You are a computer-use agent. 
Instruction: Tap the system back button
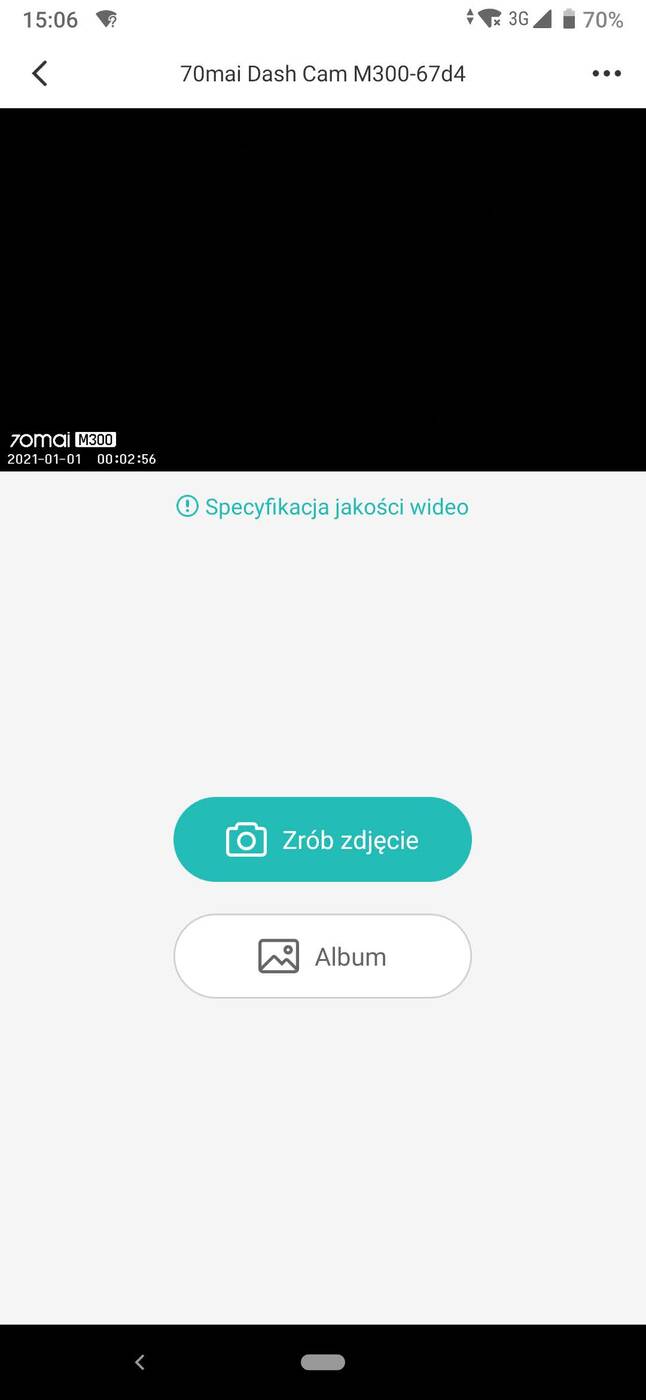coord(140,1362)
